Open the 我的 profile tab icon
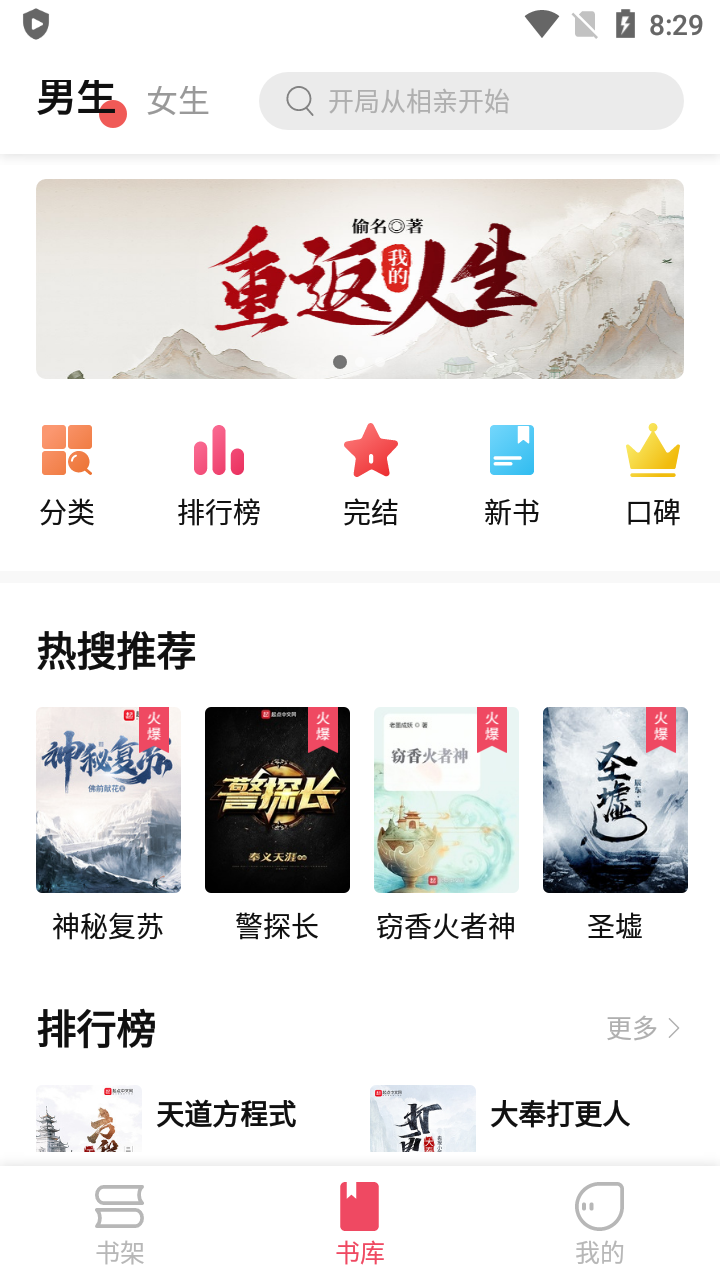Image resolution: width=720 pixels, height=1280 pixels. click(x=599, y=1207)
